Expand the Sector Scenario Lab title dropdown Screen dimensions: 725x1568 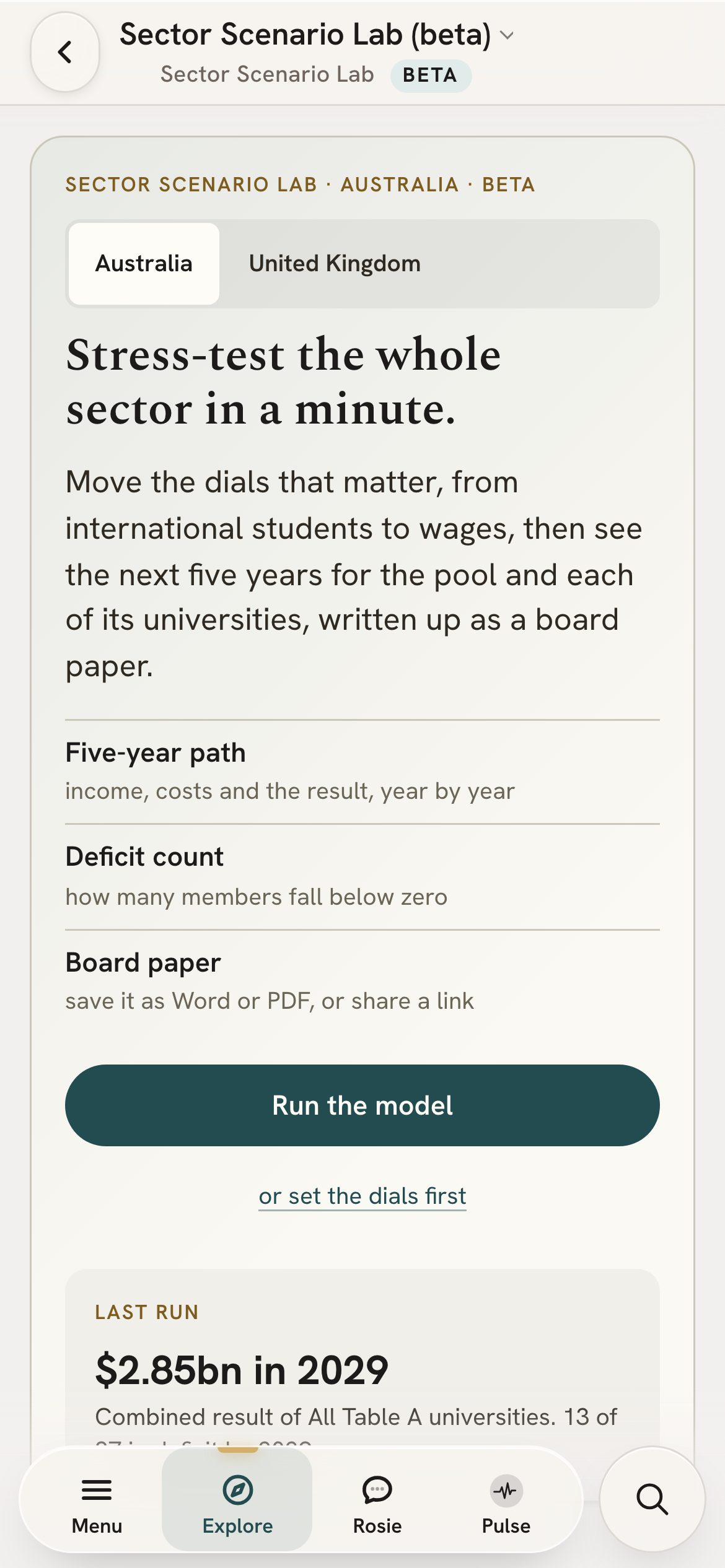tap(317, 35)
